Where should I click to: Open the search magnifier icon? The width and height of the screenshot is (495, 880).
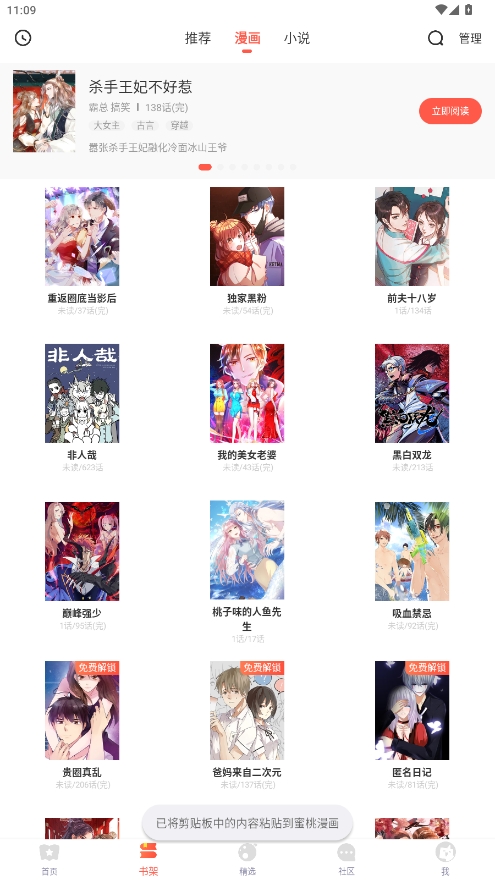pos(436,38)
